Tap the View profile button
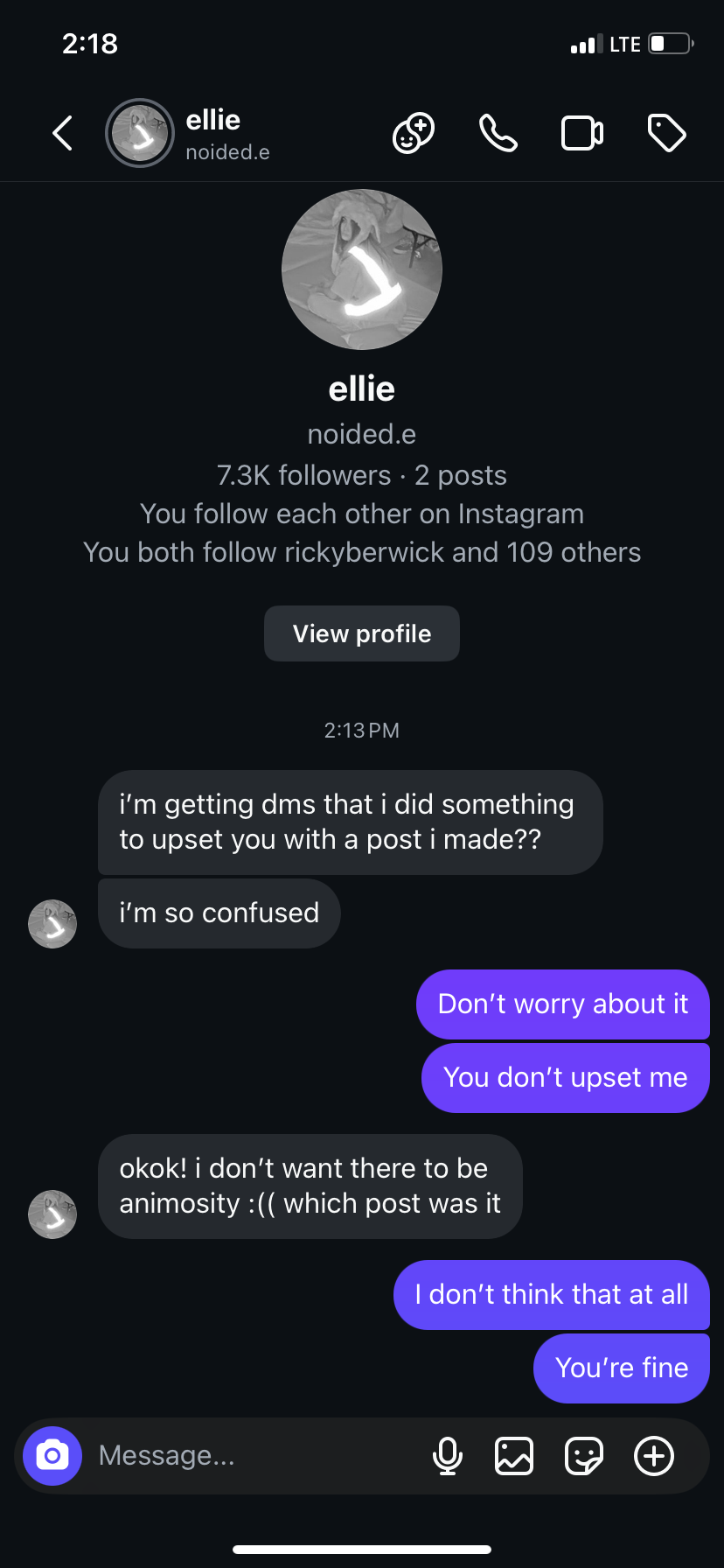Image resolution: width=724 pixels, height=1568 pixels. pos(362,633)
